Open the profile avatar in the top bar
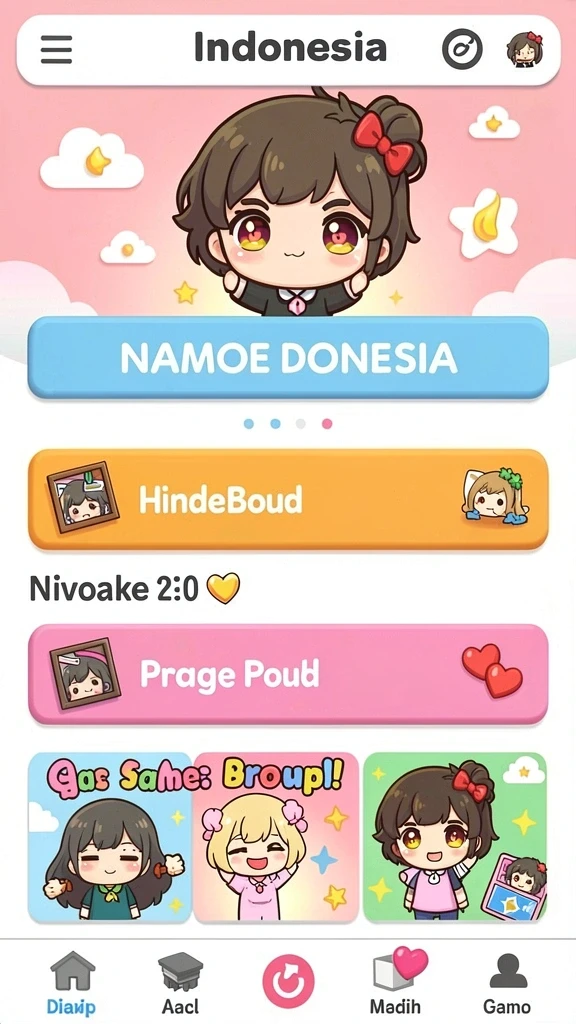576x1024 pixels. [525, 49]
